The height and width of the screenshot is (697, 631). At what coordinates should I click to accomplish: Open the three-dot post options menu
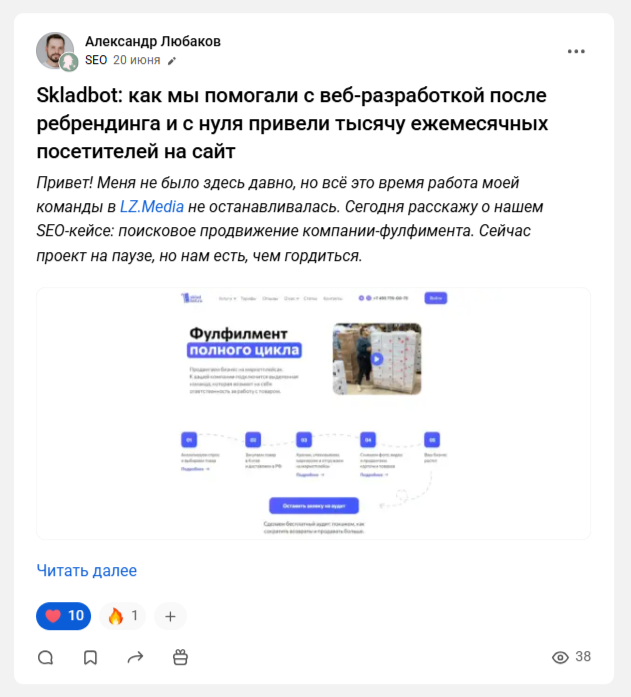(x=576, y=51)
